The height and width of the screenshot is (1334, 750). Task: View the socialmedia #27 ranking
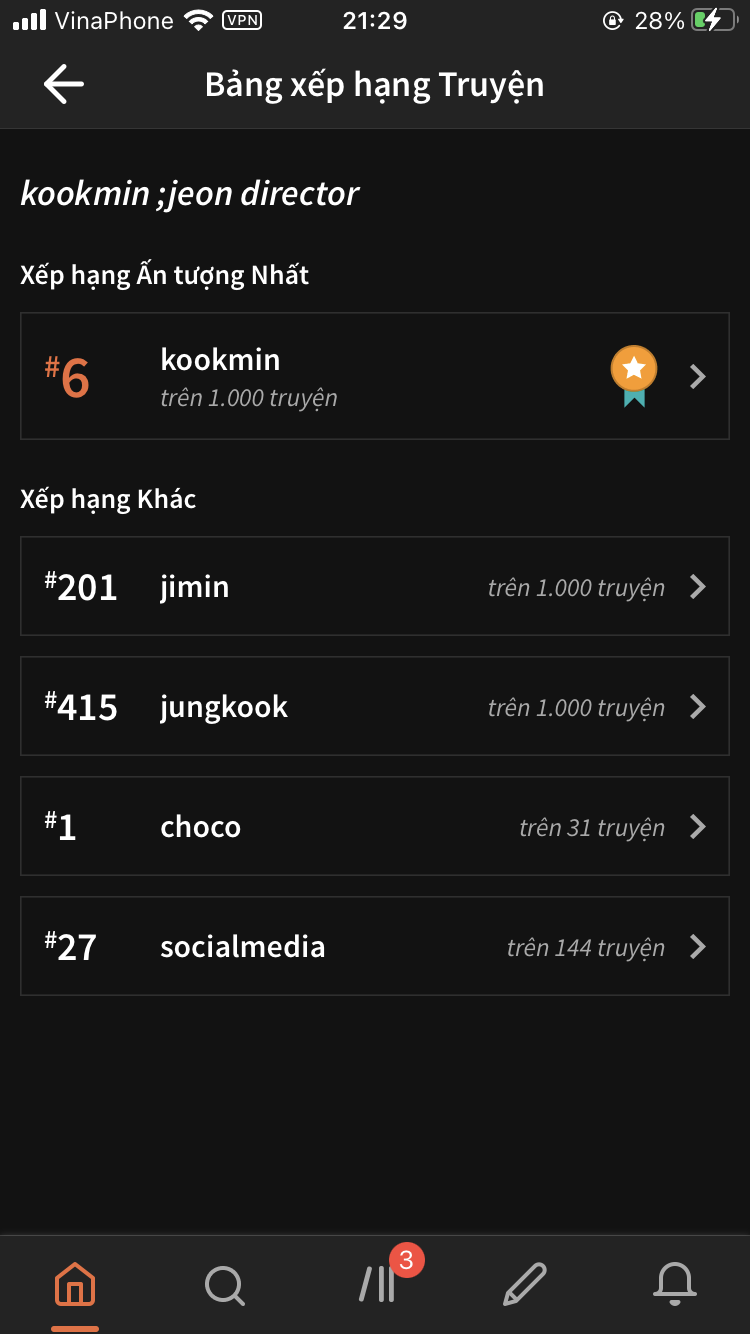pos(375,946)
